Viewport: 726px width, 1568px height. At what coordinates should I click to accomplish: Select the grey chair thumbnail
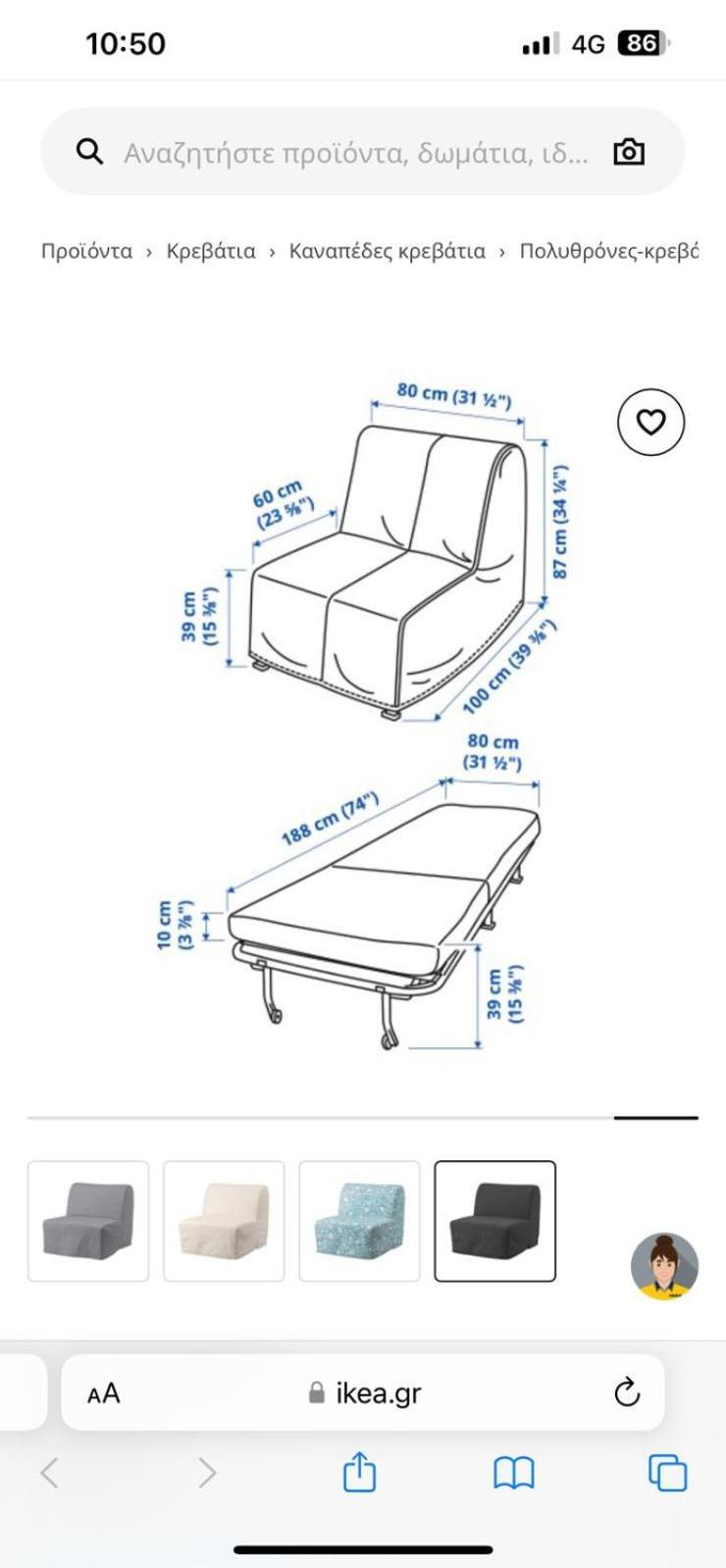(x=88, y=1221)
